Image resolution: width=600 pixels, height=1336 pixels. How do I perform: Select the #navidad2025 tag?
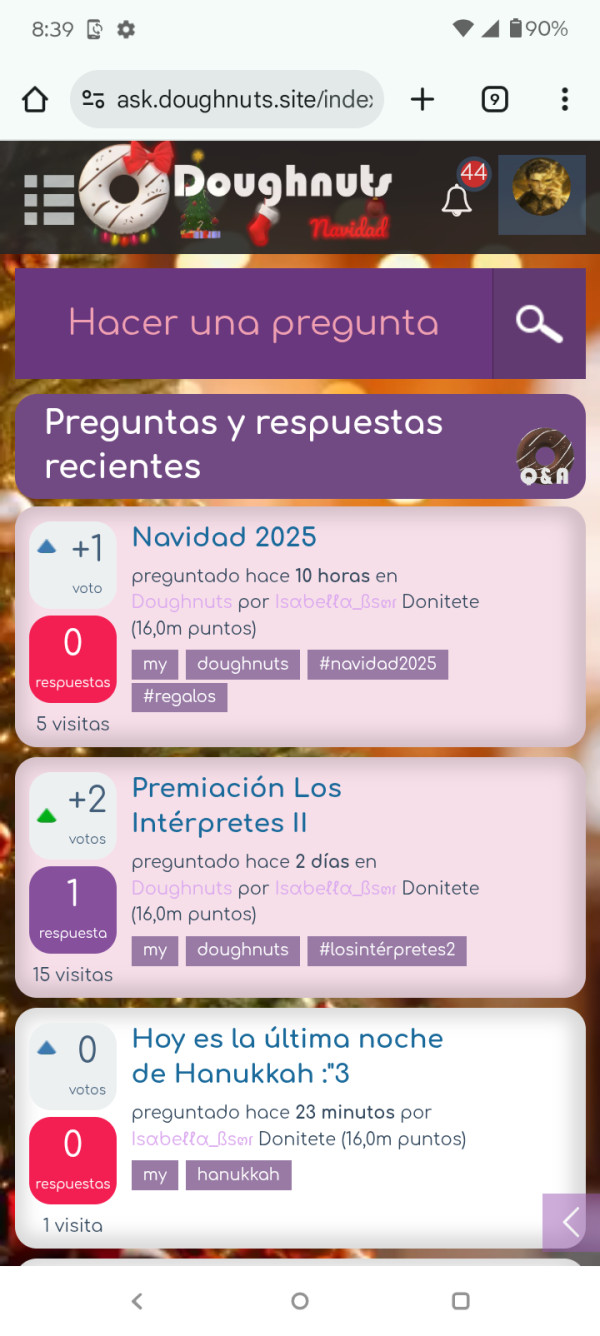(x=378, y=664)
